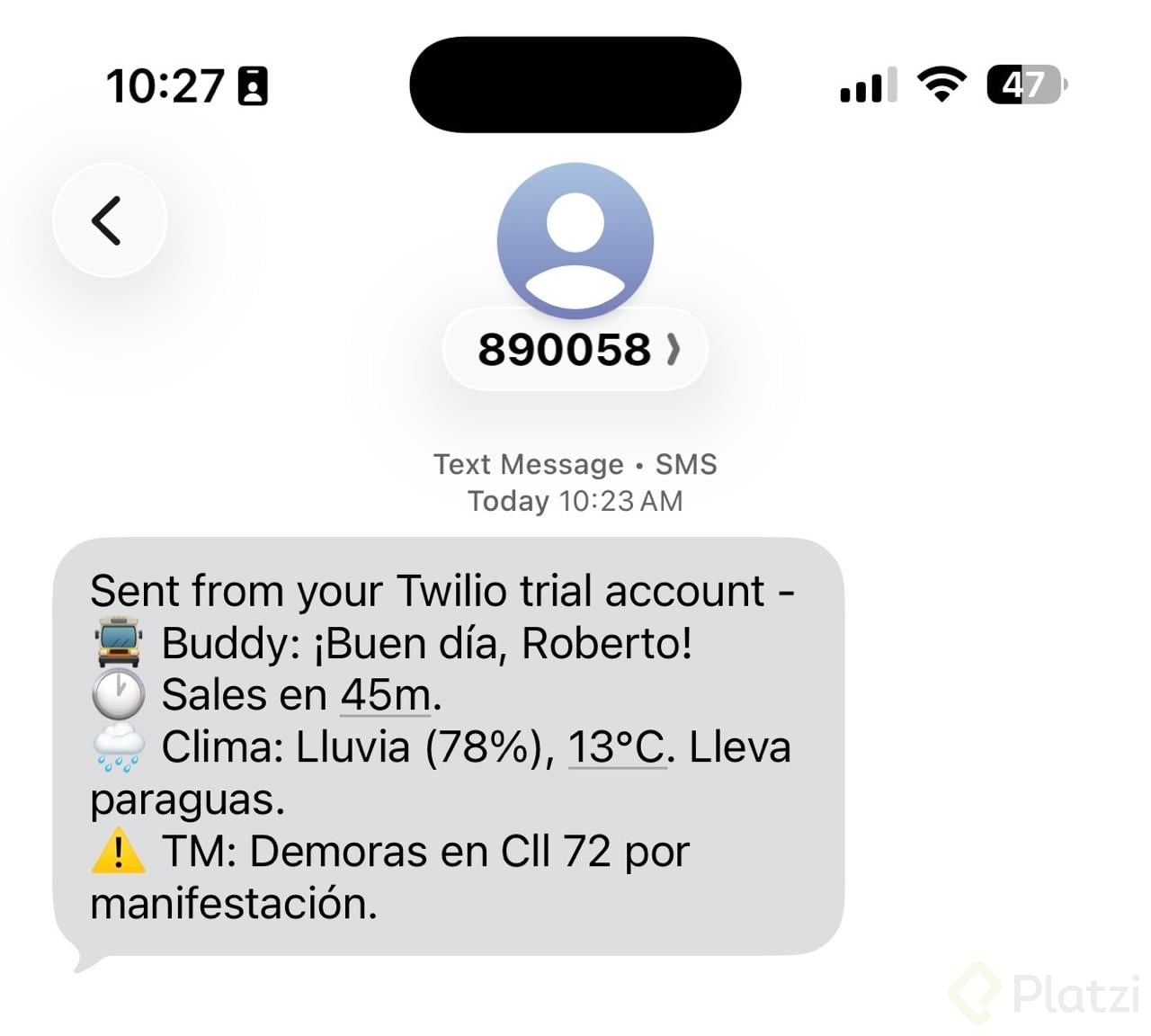Go back to the messages list
The height and width of the screenshot is (1036, 1151).
(109, 220)
